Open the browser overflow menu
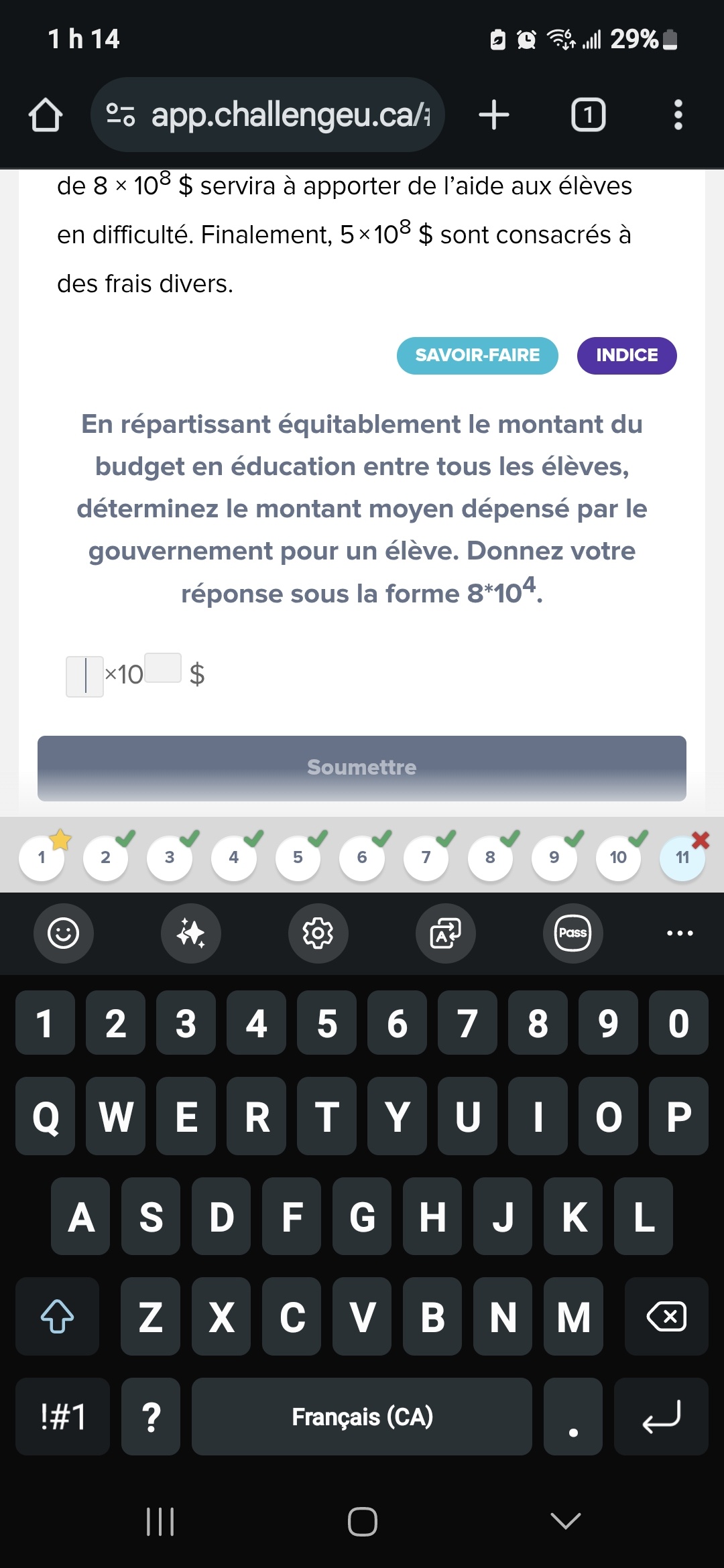This screenshot has width=724, height=1568. point(678,115)
